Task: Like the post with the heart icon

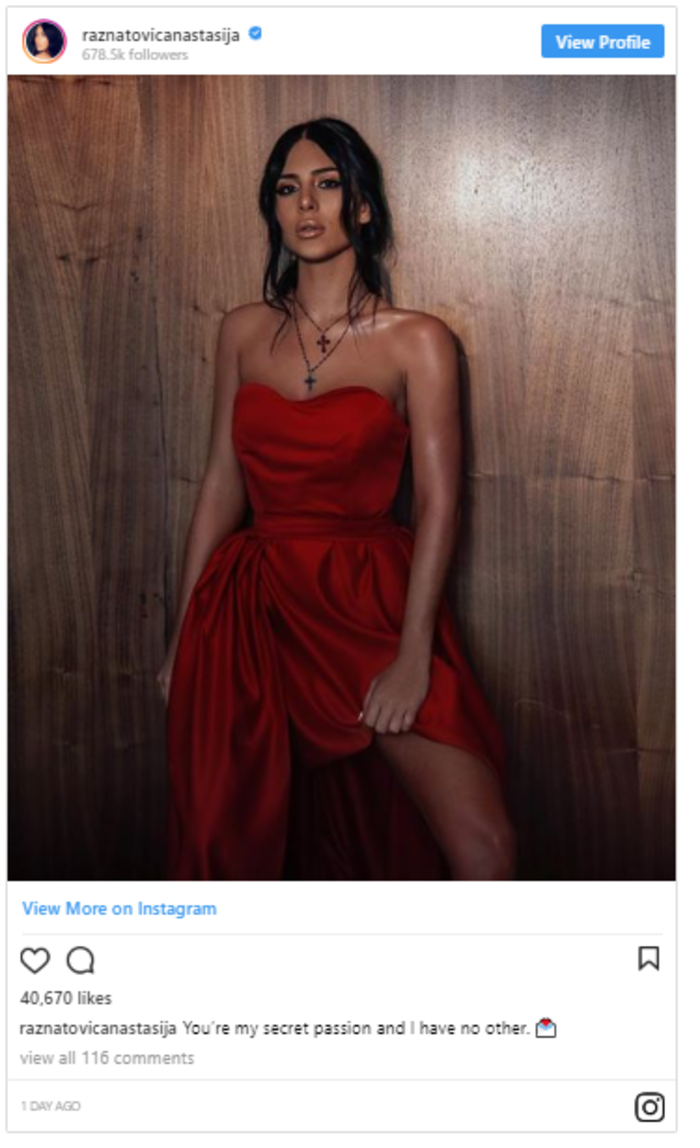Action: 35,961
